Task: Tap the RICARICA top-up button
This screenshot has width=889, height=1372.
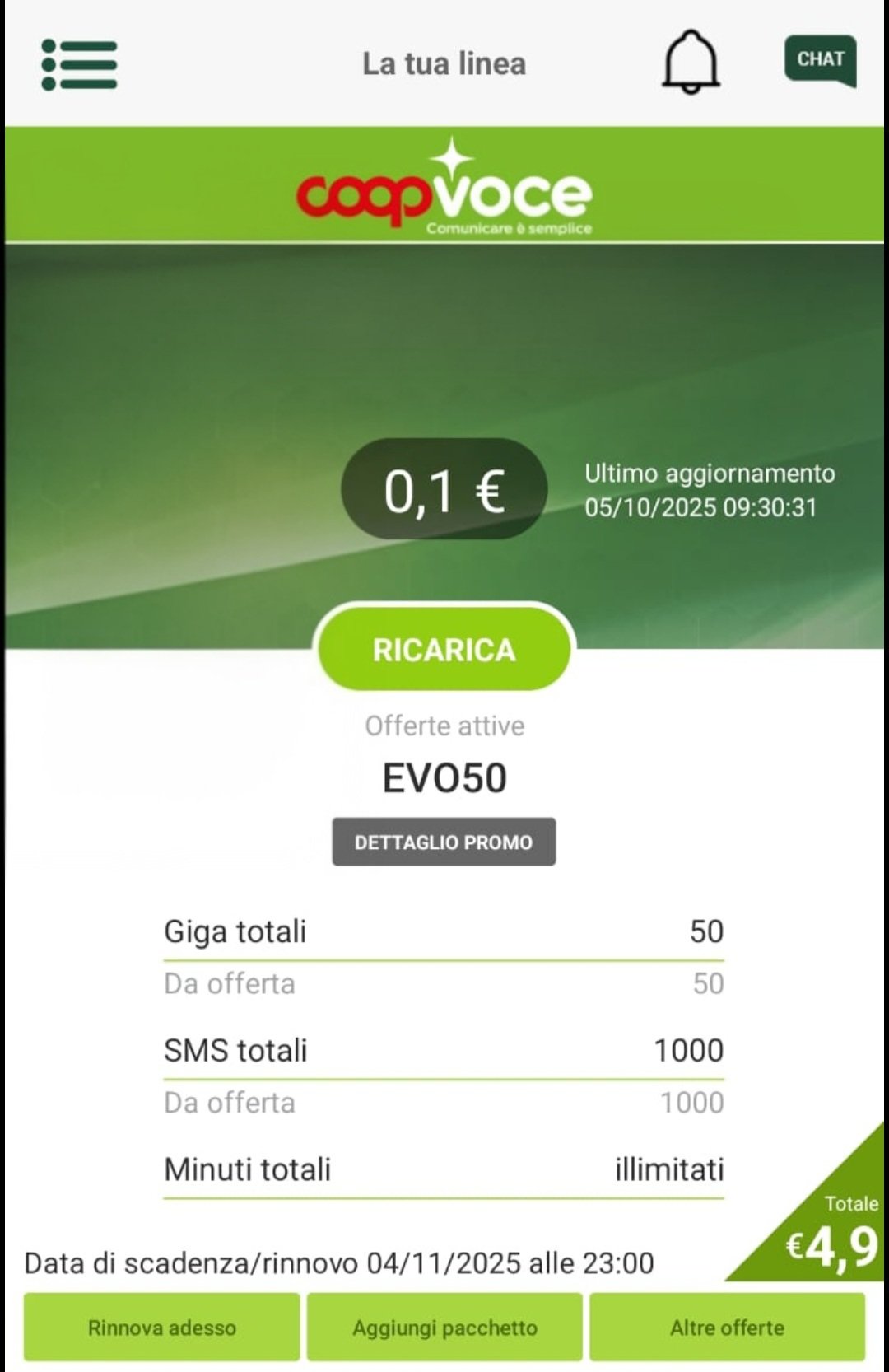Action: [444, 650]
